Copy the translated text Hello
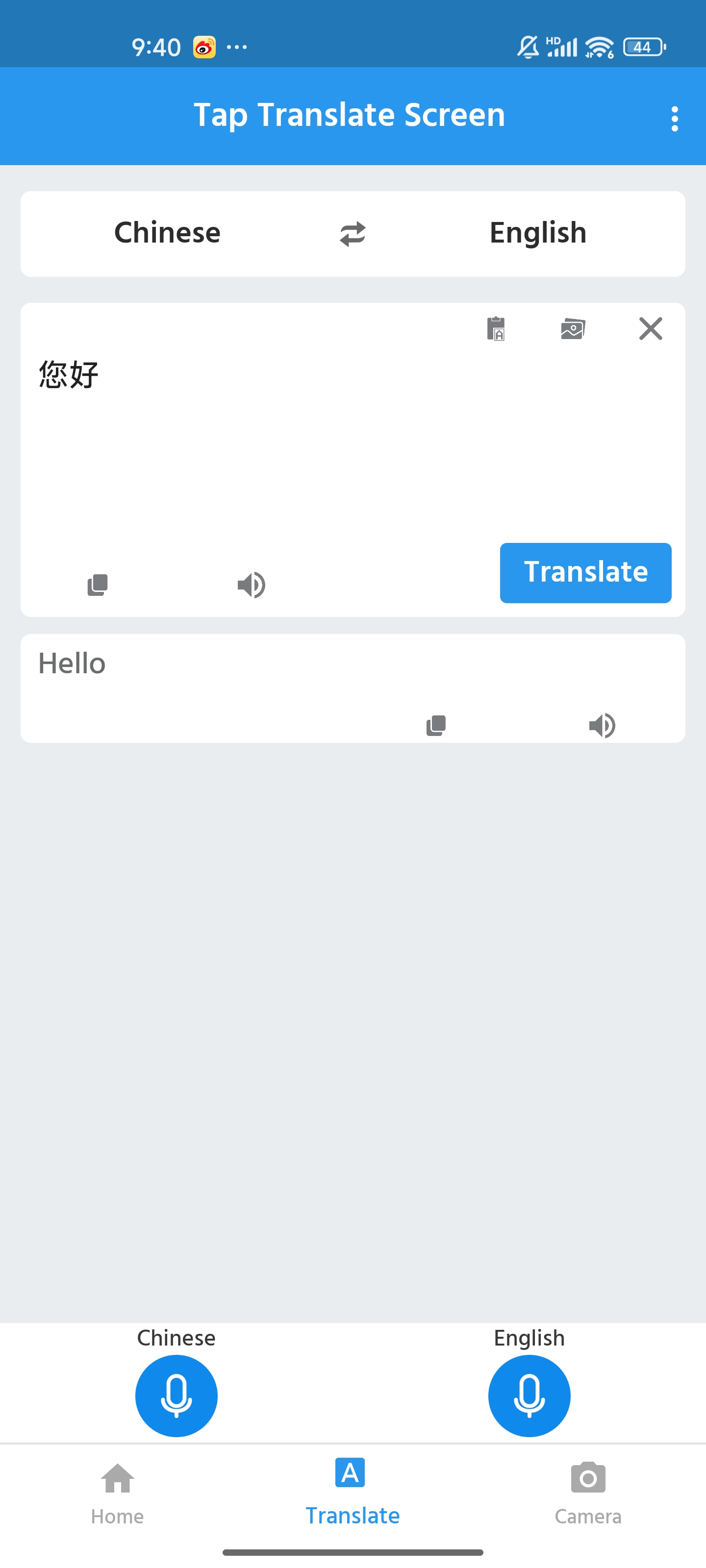This screenshot has height=1568, width=706. tap(436, 726)
